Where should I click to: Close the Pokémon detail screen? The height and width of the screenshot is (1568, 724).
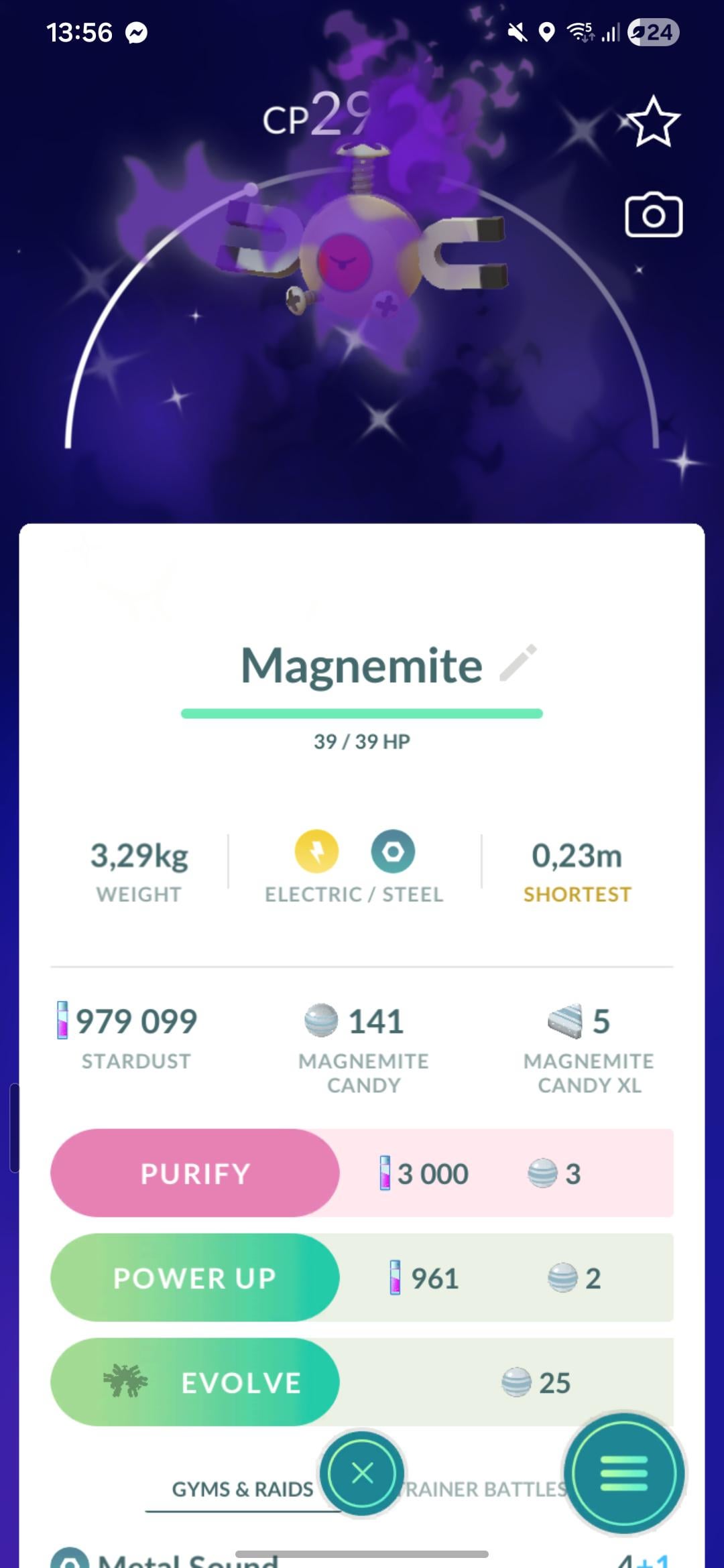coord(362,1473)
